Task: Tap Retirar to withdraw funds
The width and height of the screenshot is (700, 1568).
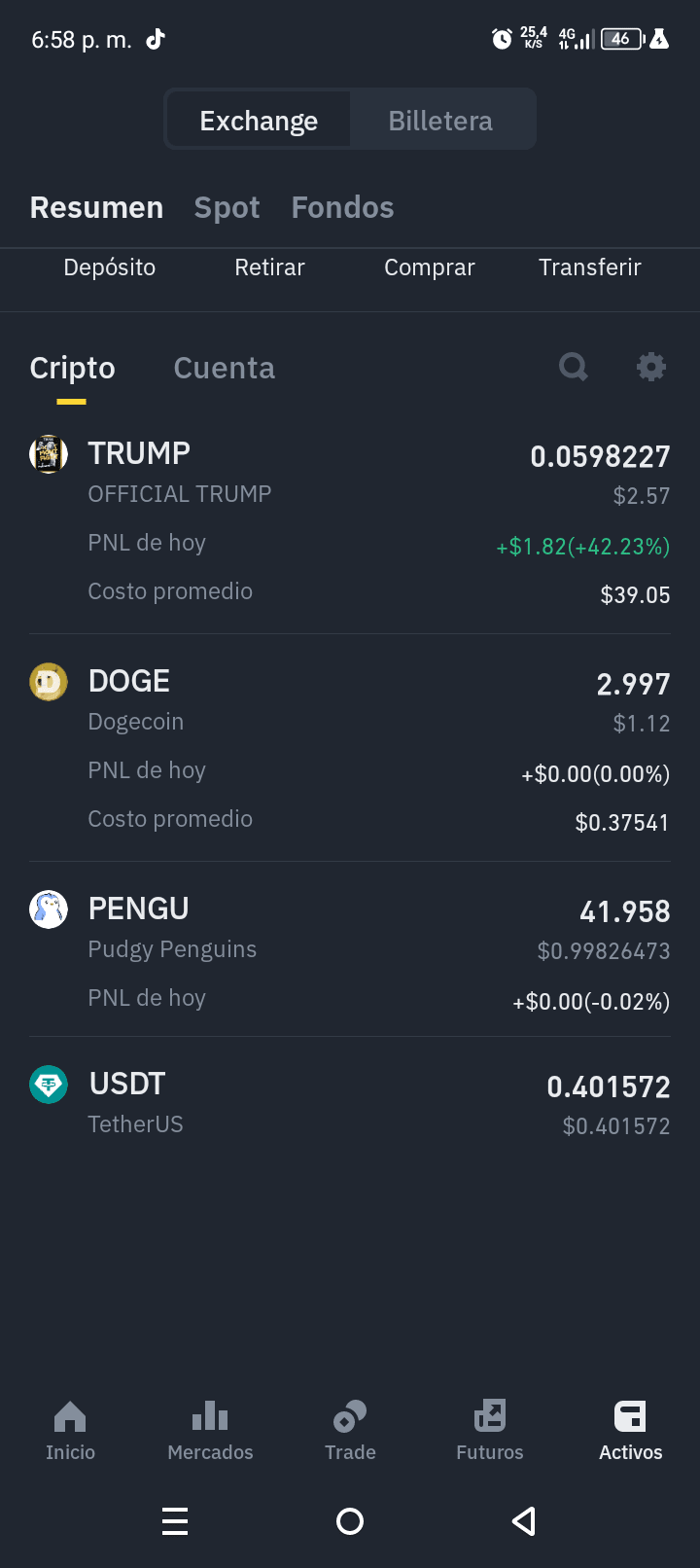Action: [x=269, y=267]
